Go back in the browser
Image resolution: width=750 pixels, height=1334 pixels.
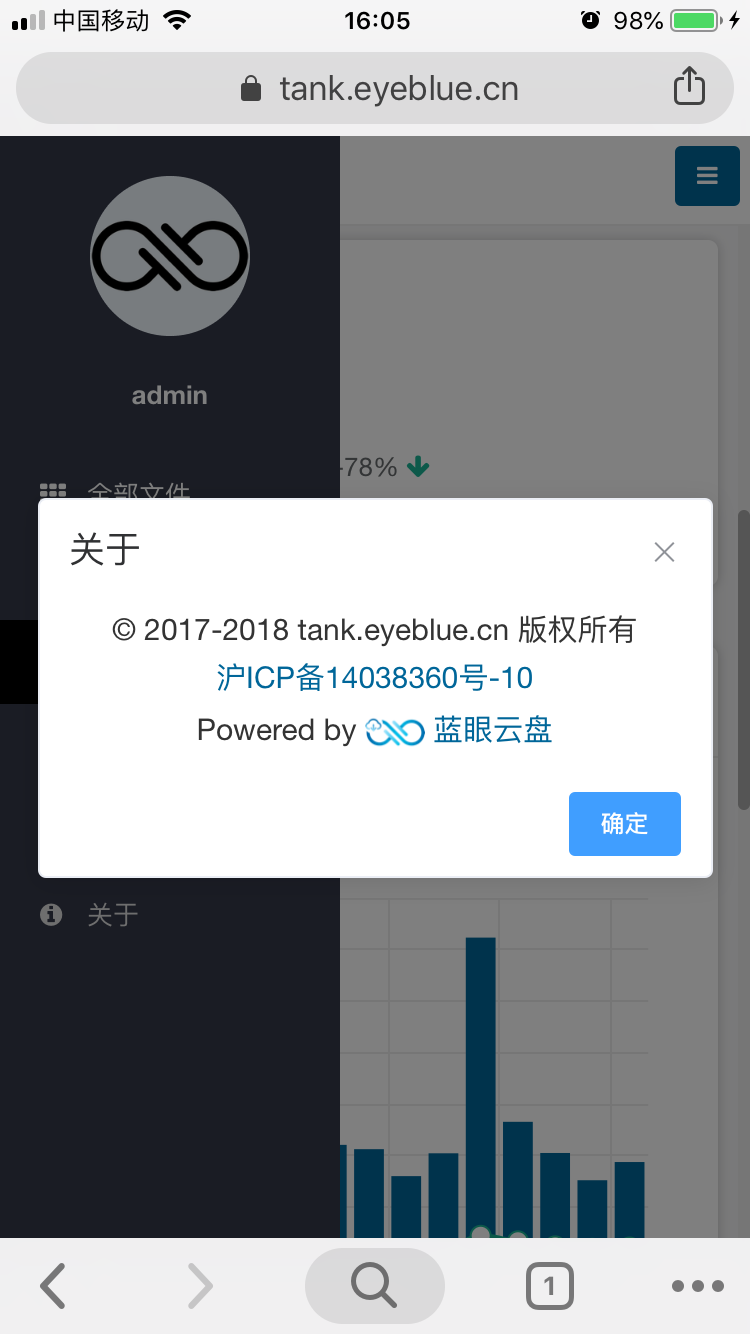click(53, 1286)
